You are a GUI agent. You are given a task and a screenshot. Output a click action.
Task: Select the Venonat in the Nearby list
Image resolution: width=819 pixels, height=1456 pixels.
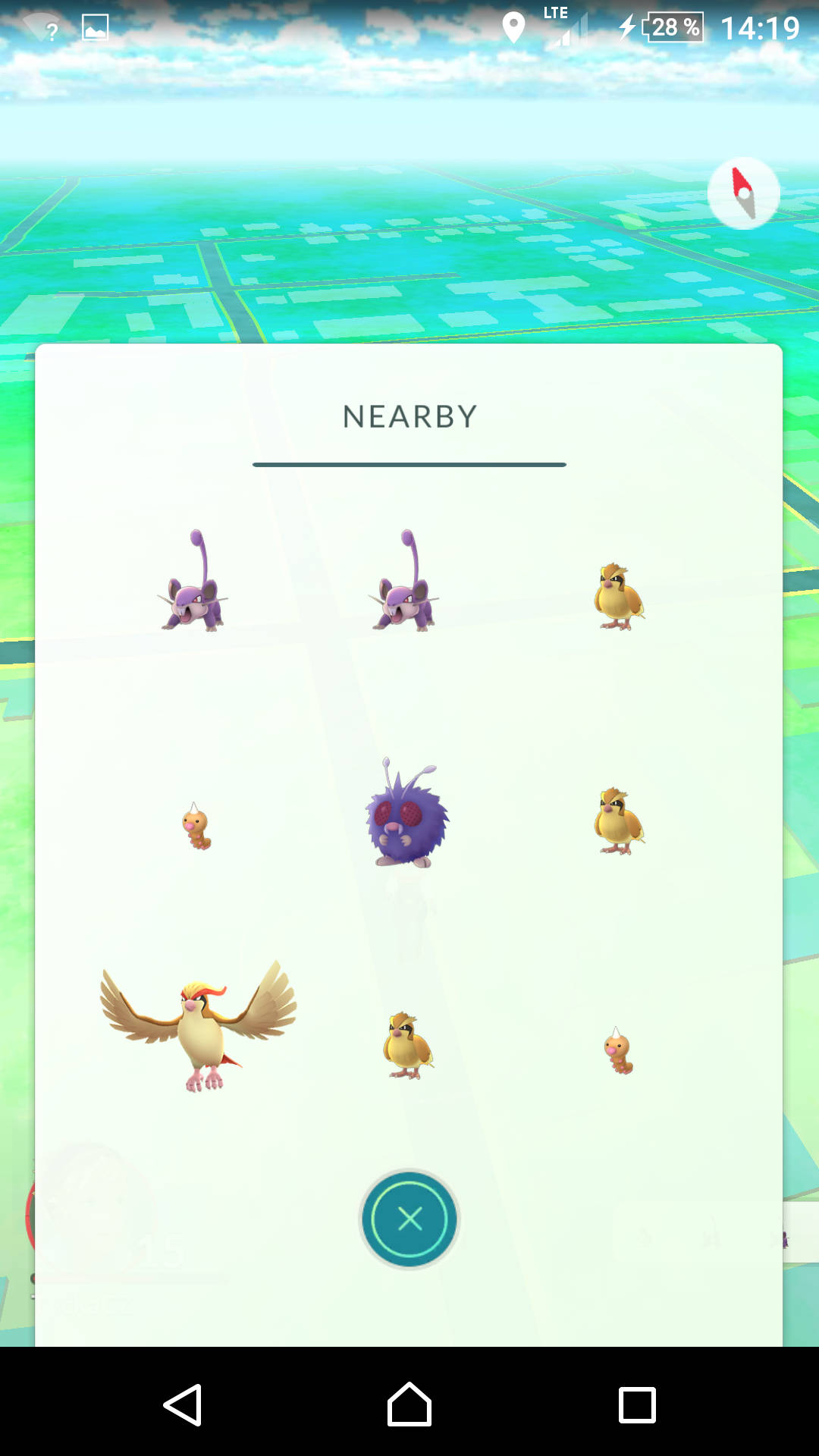click(406, 813)
